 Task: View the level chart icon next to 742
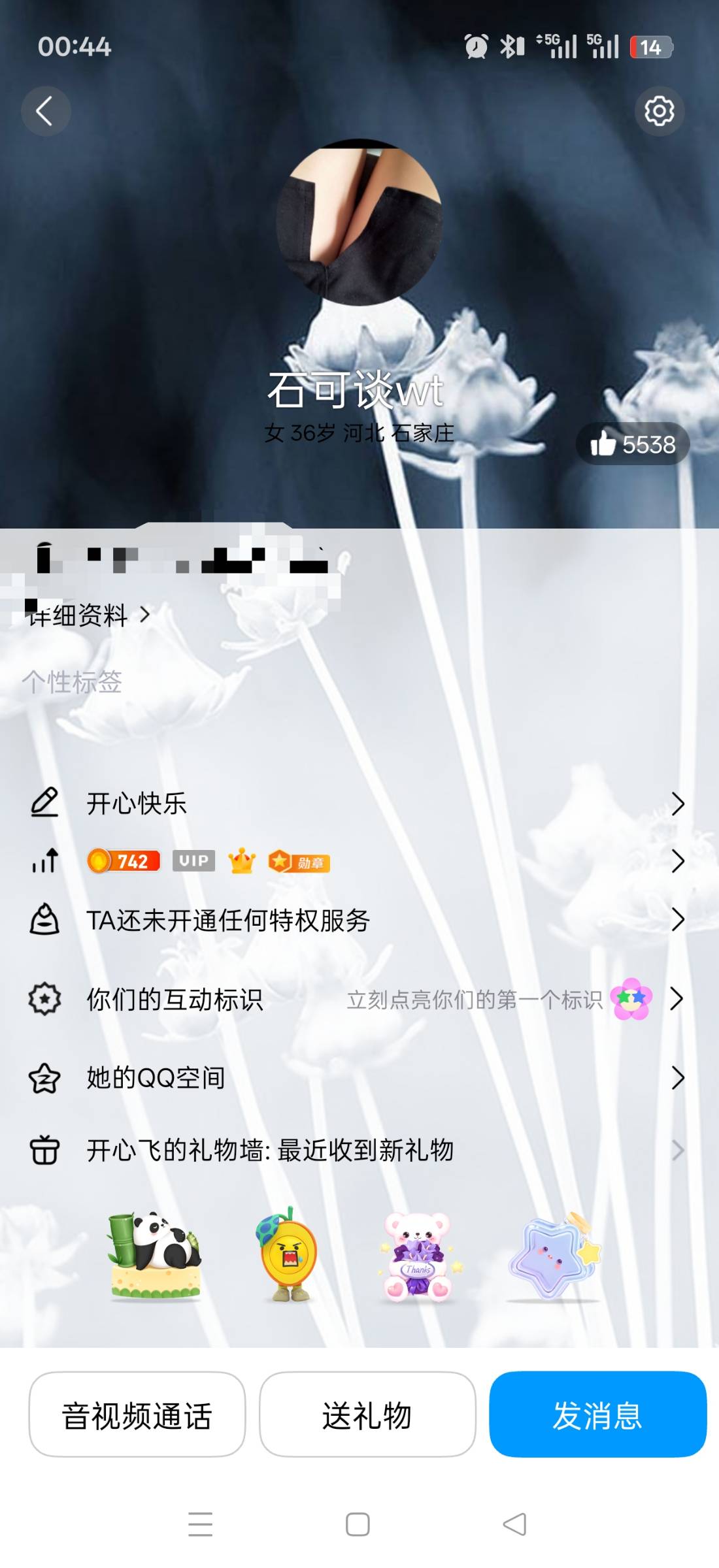tap(44, 861)
